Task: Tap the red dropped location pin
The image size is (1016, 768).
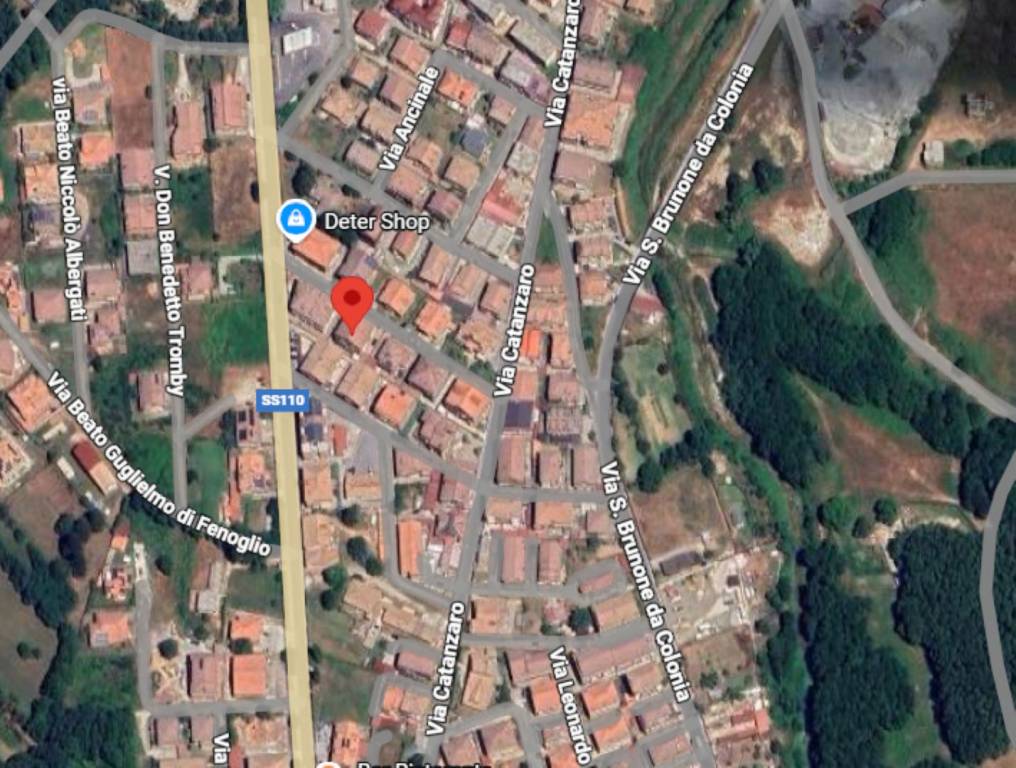Action: (351, 301)
